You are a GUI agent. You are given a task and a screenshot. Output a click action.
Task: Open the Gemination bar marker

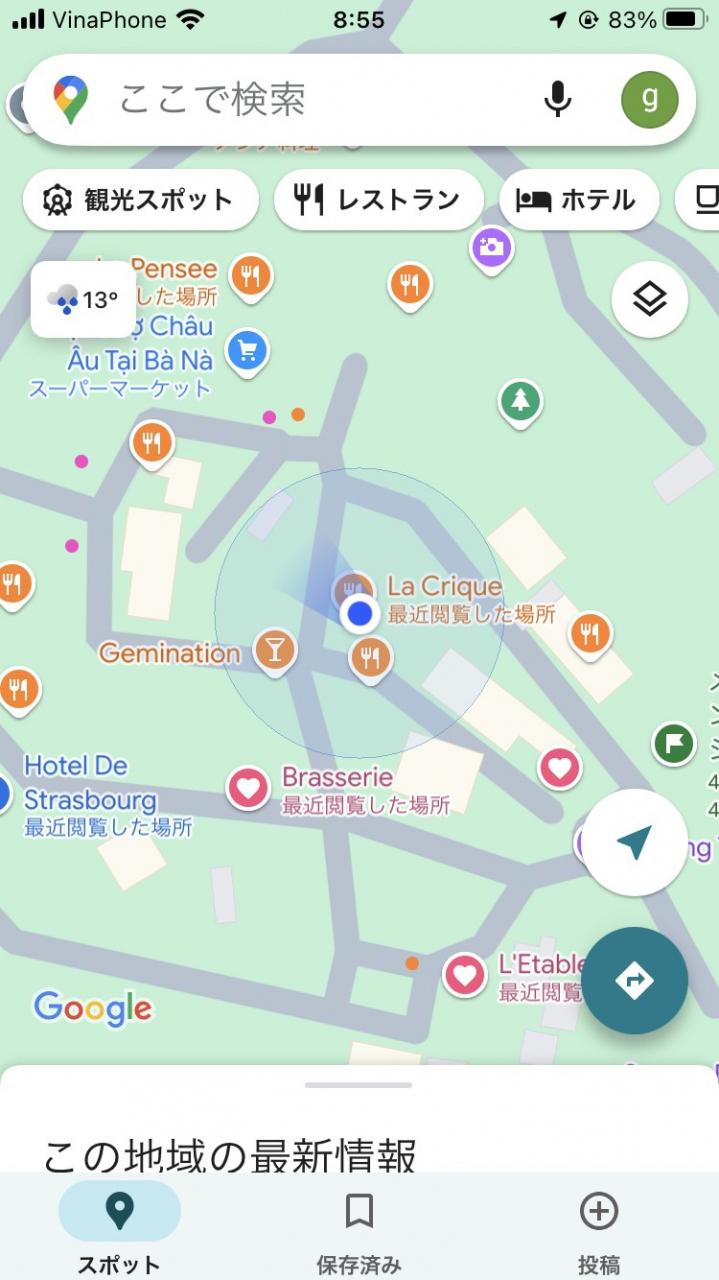click(274, 651)
